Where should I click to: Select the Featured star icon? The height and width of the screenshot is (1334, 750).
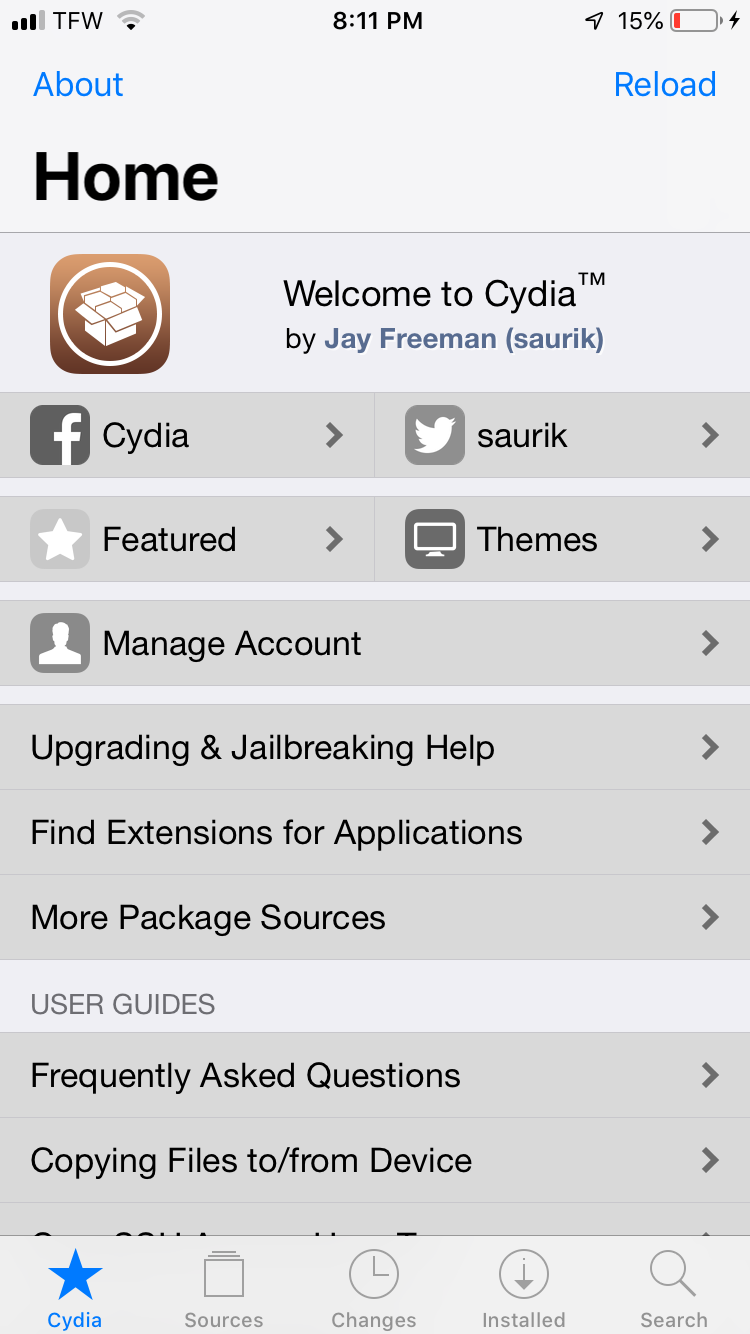(60, 539)
